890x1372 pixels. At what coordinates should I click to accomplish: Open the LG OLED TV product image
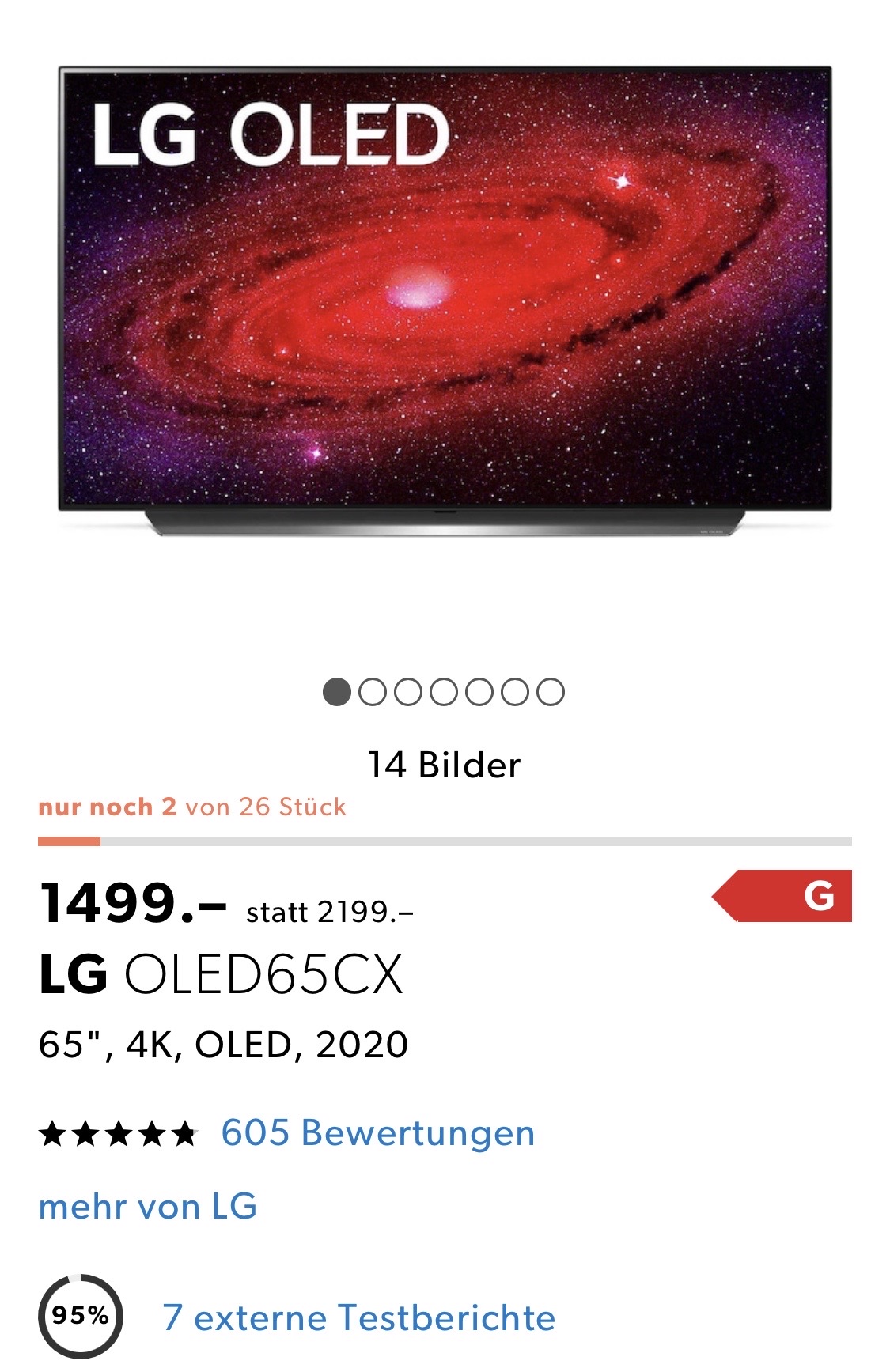coord(445,300)
